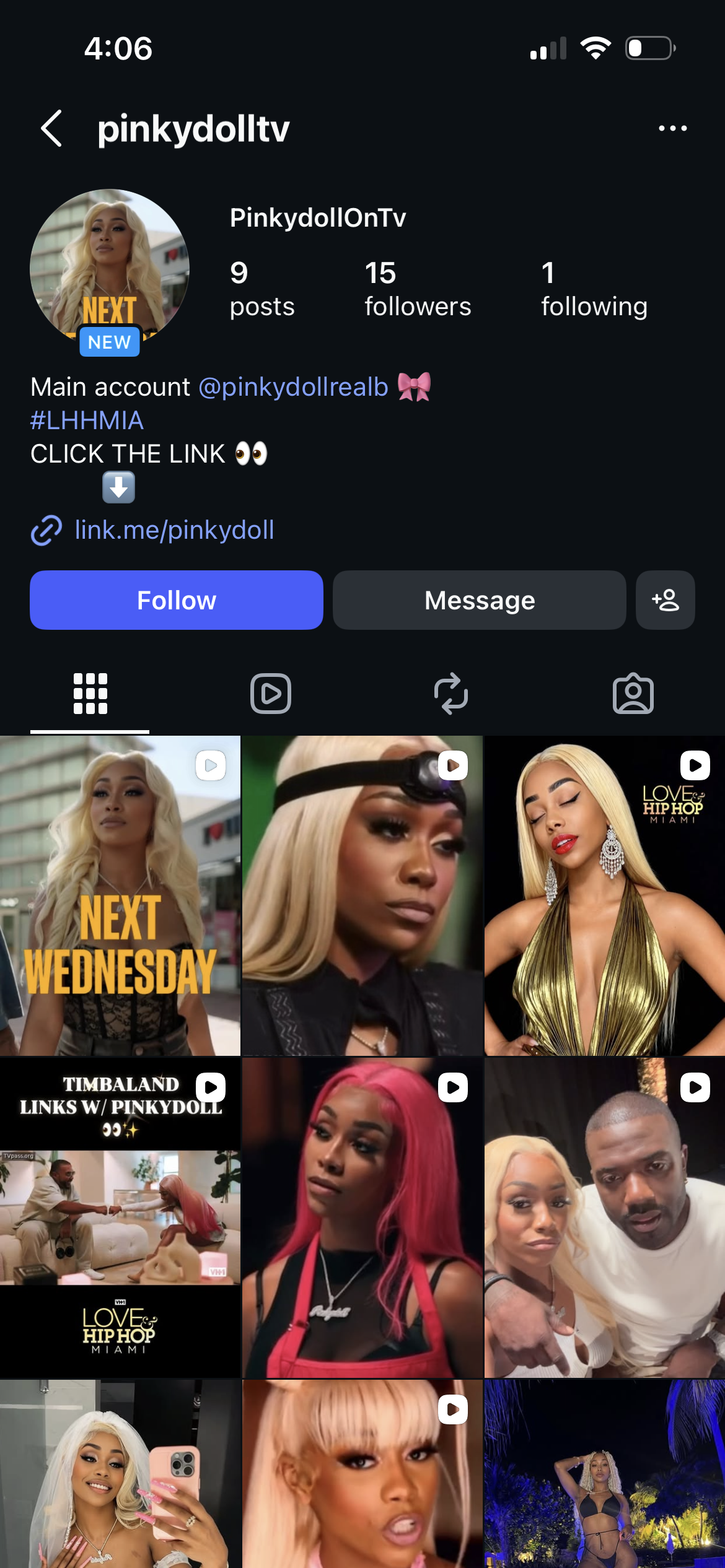Switch to the reposts tab
This screenshot has height=1568, width=725.
(x=451, y=694)
